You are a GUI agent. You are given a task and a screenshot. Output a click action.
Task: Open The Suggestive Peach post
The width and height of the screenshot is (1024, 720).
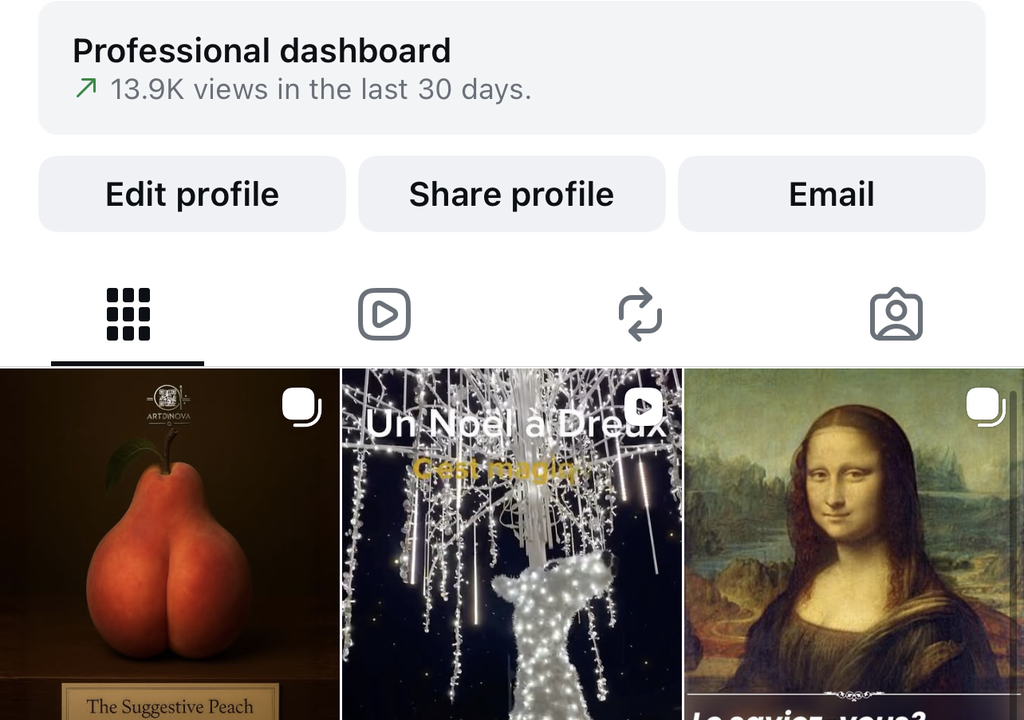coord(169,545)
